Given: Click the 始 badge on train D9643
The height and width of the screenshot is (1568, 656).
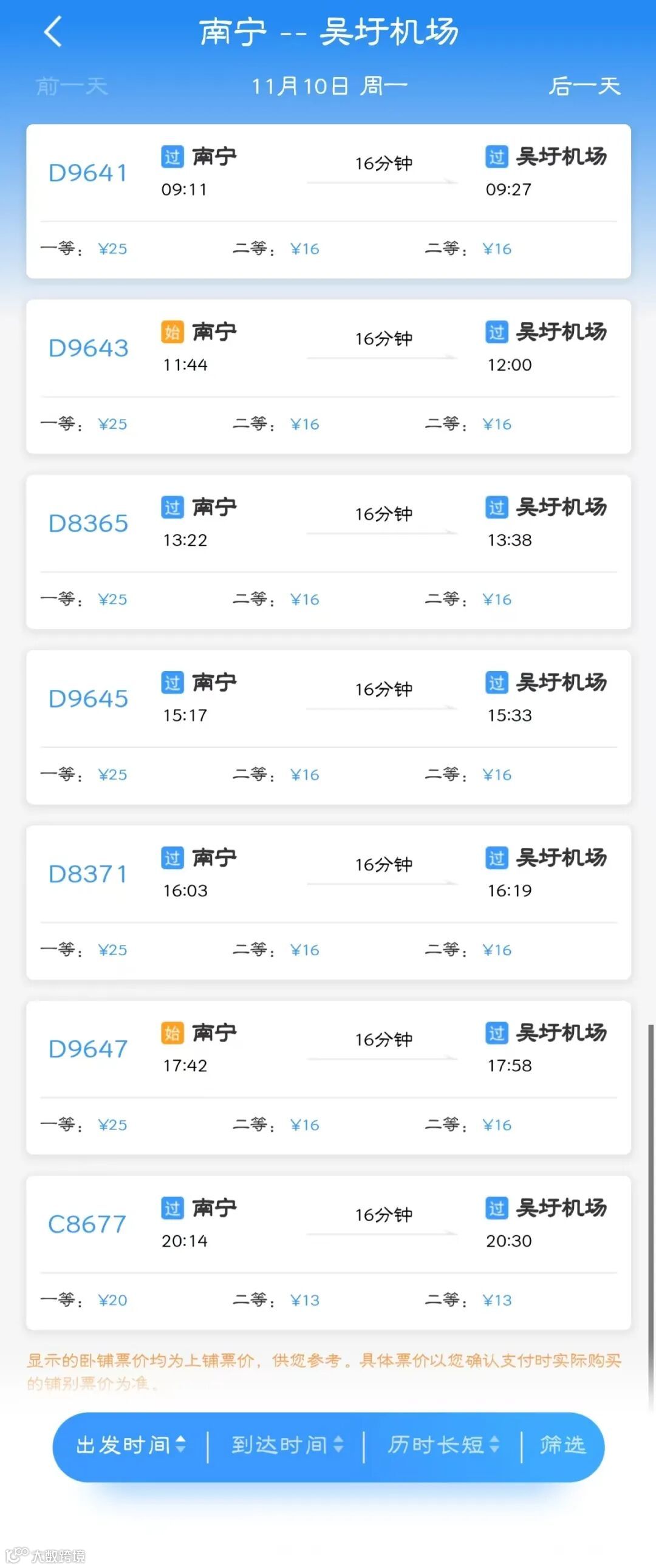Looking at the screenshot, I should pyautogui.click(x=173, y=333).
